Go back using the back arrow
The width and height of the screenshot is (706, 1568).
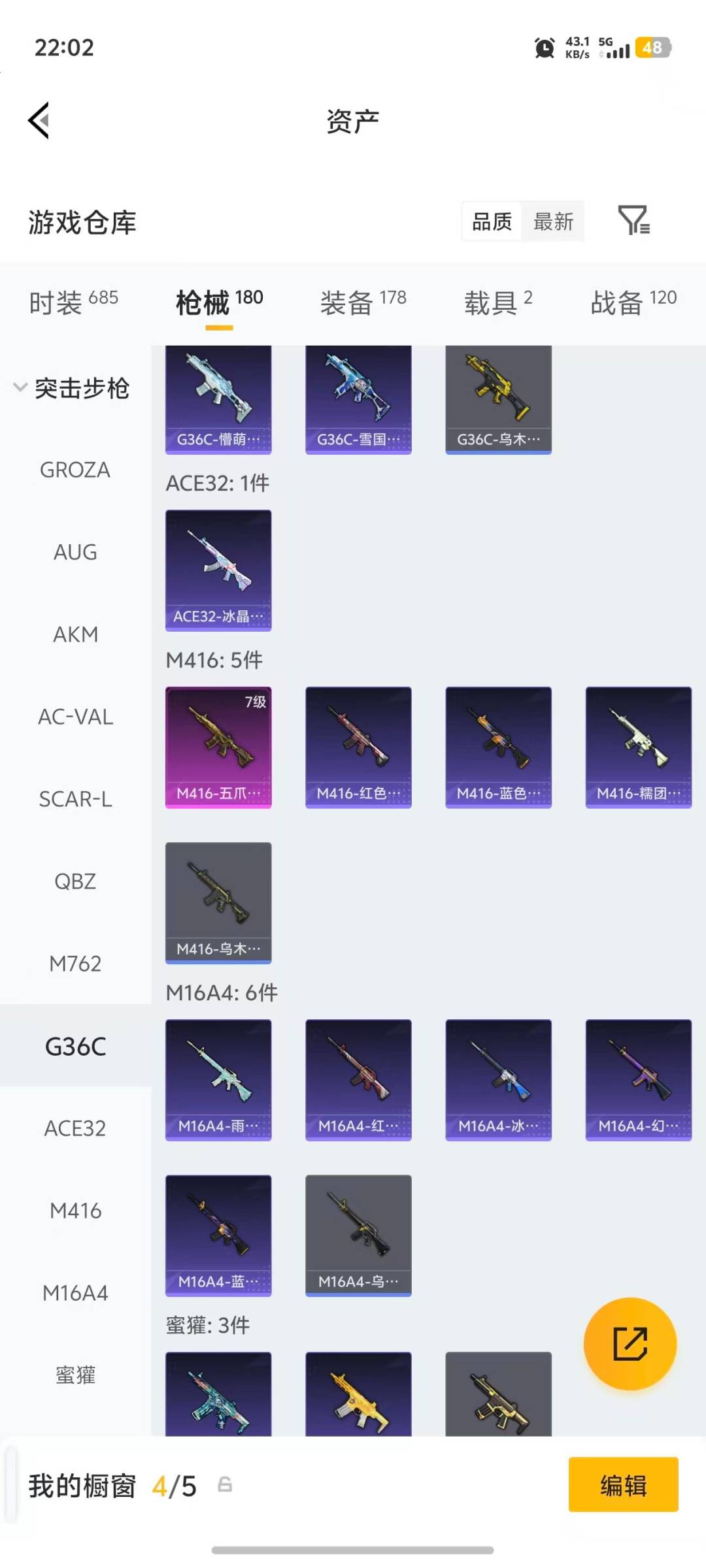tap(39, 121)
